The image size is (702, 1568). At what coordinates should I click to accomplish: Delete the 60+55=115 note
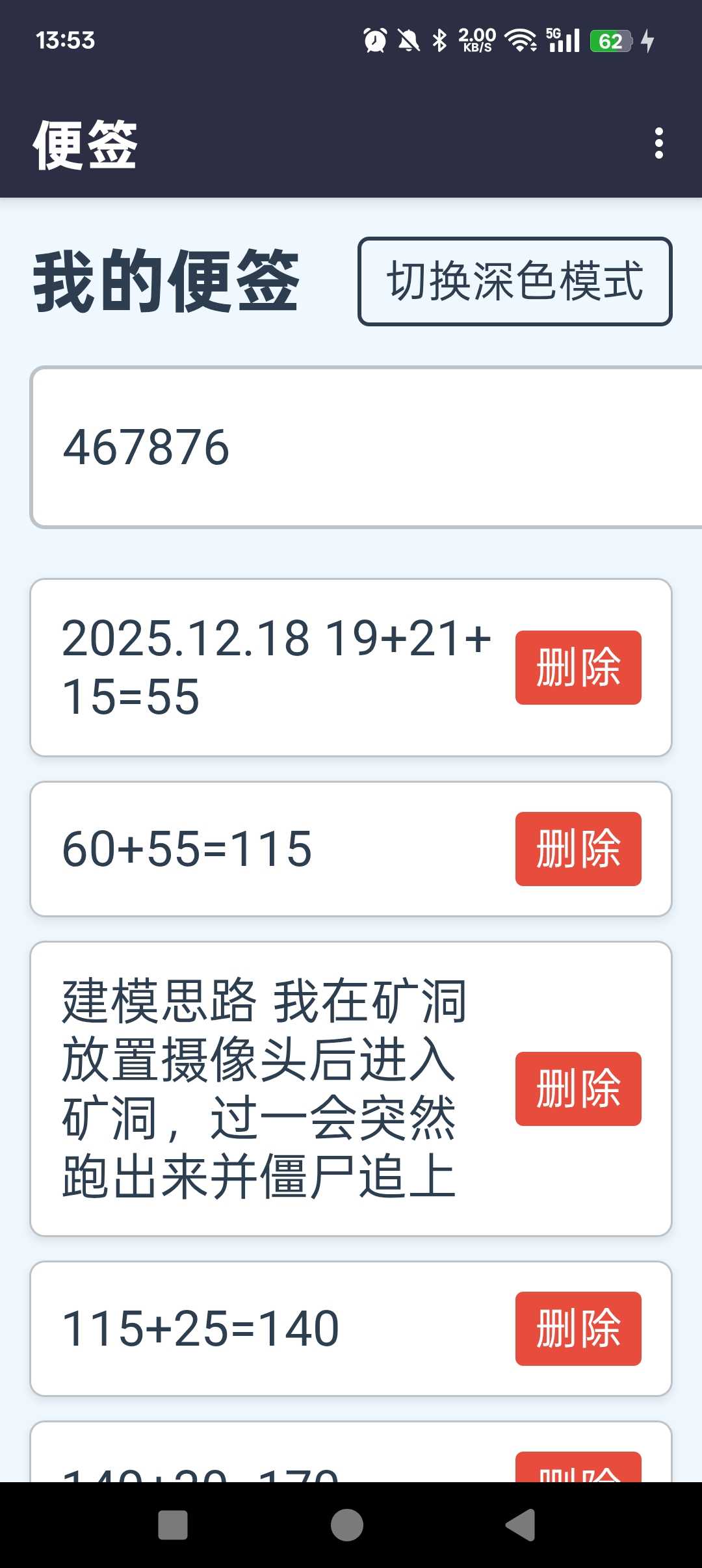[x=578, y=849]
